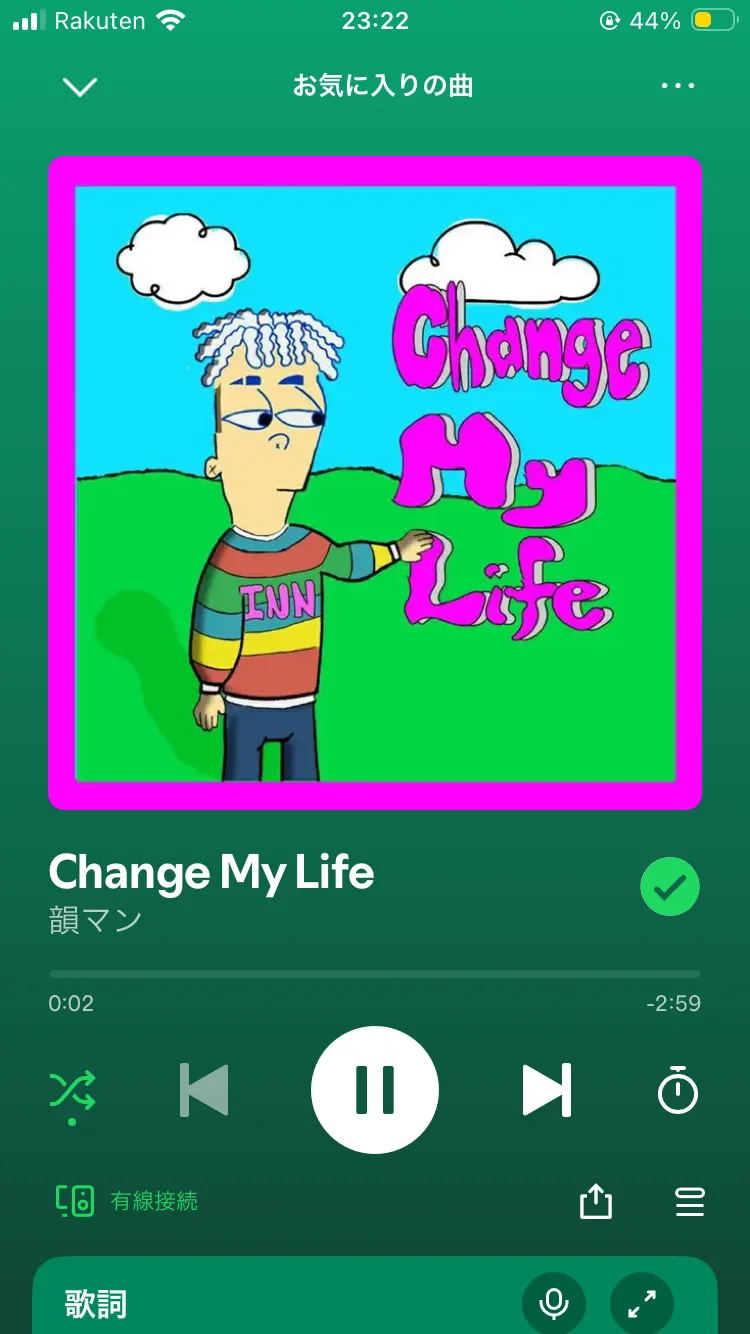Open artist 韻マン under the song title
Viewport: 750px width, 1334px height.
pyautogui.click(x=95, y=921)
